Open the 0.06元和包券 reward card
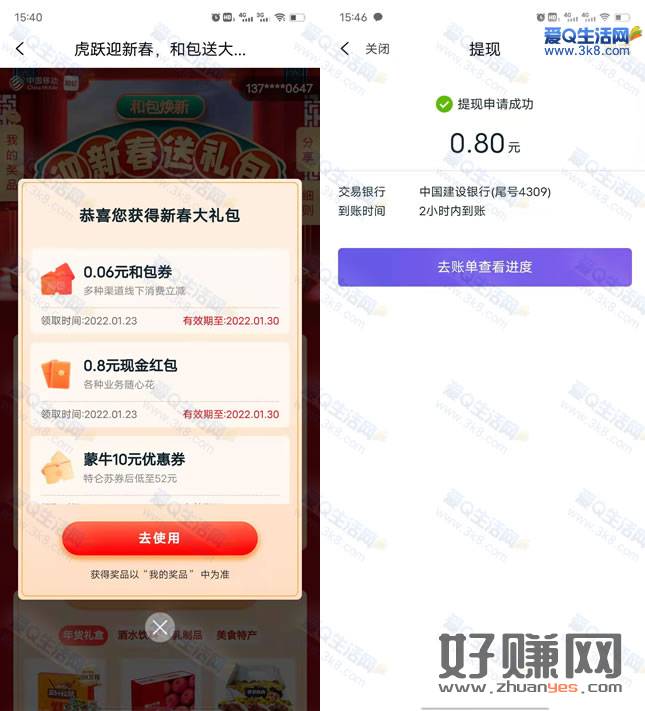 (160, 280)
